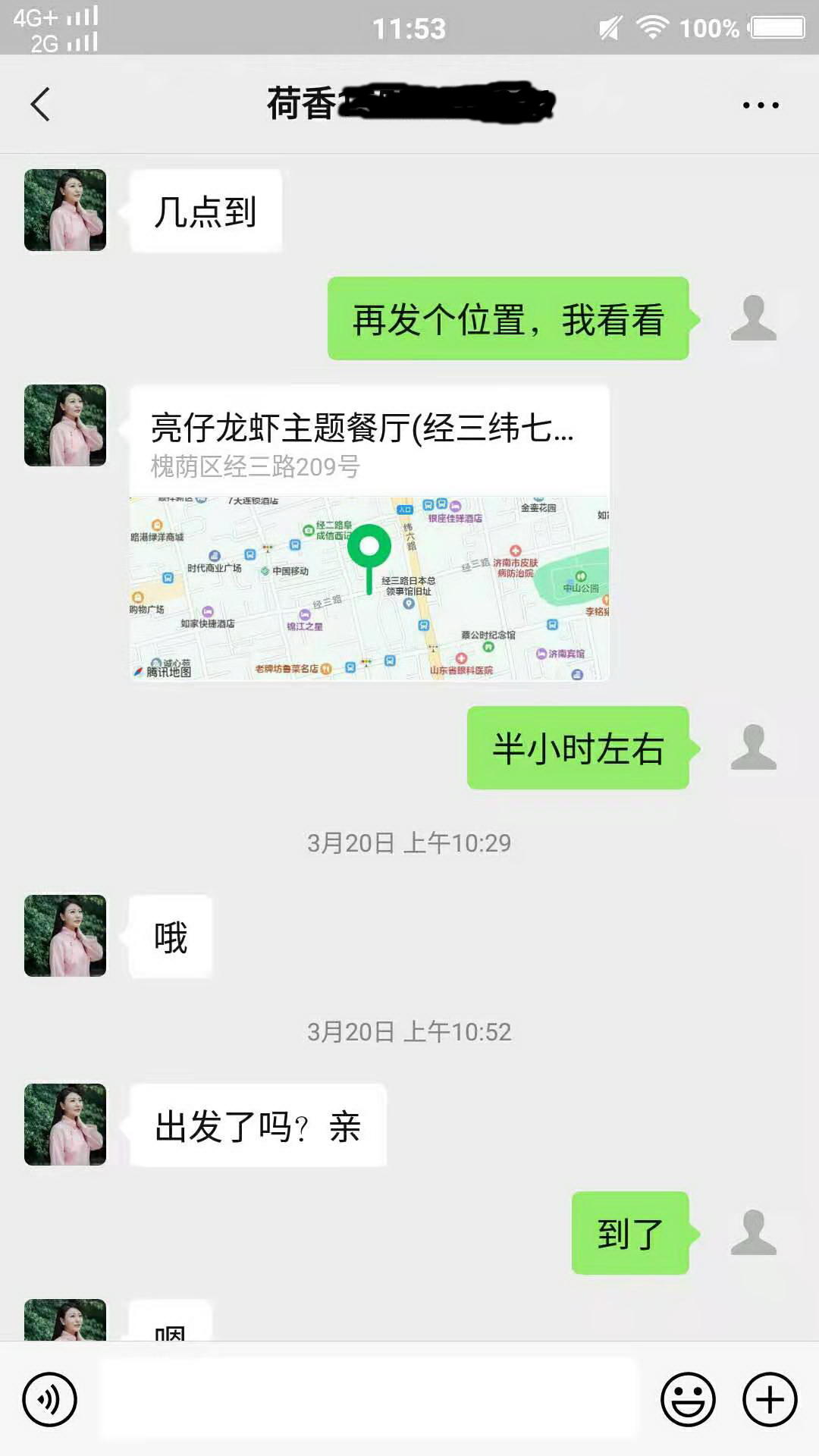Tap the timestamp 3月20日 上午10:29

(409, 840)
